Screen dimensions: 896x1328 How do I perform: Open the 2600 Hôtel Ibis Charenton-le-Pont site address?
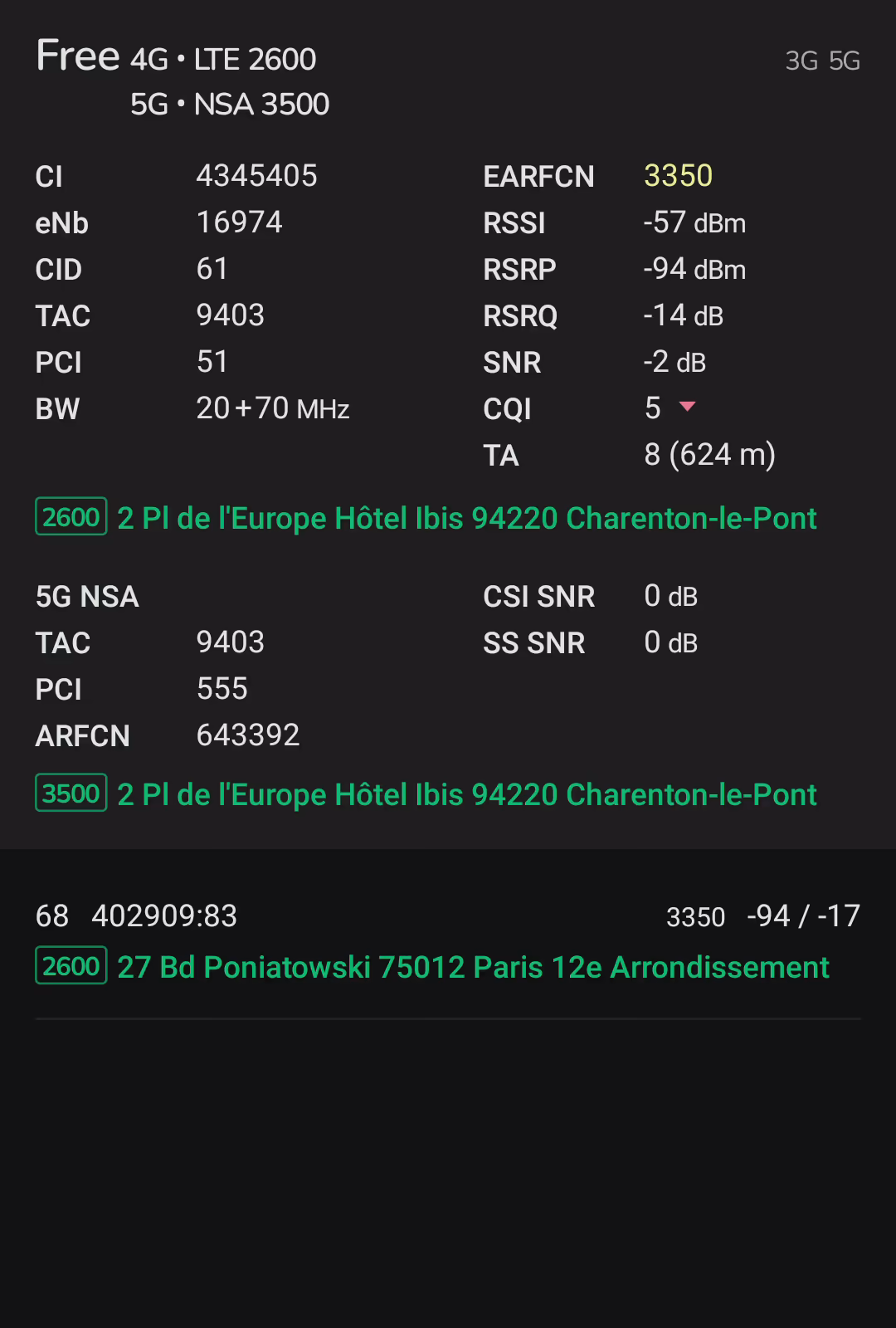coord(466,518)
